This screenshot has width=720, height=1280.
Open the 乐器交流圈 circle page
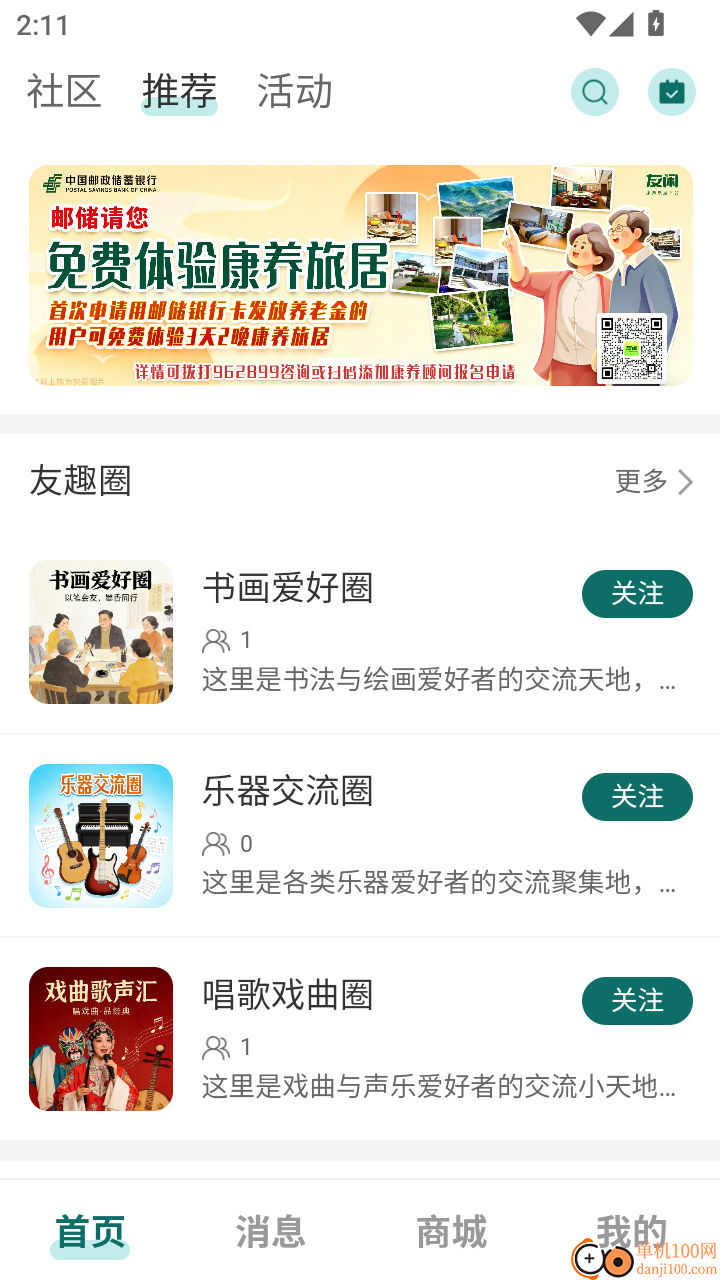(x=286, y=793)
